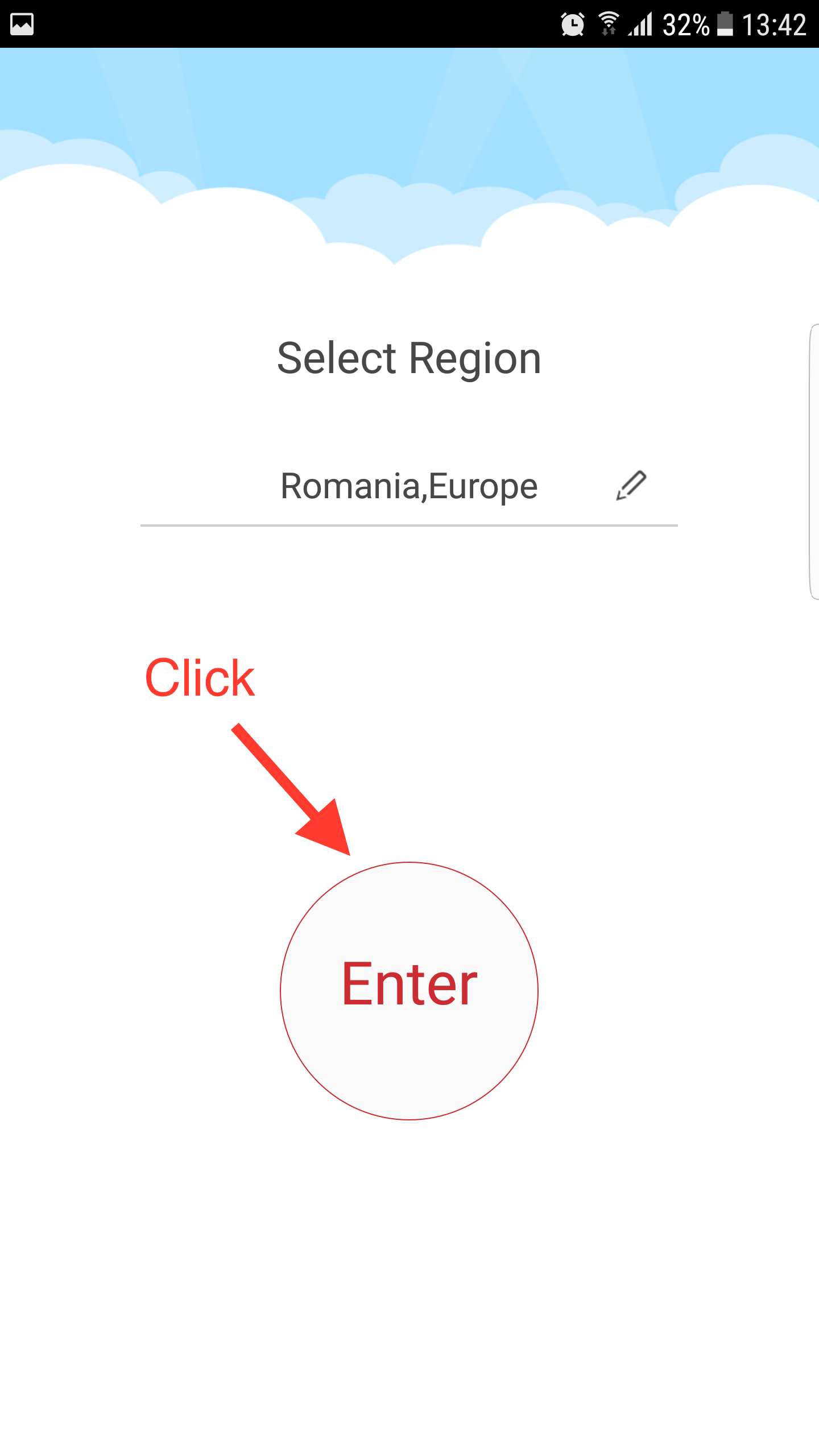Edit the region with the pencil icon
The height and width of the screenshot is (1456, 819).
coord(631,486)
